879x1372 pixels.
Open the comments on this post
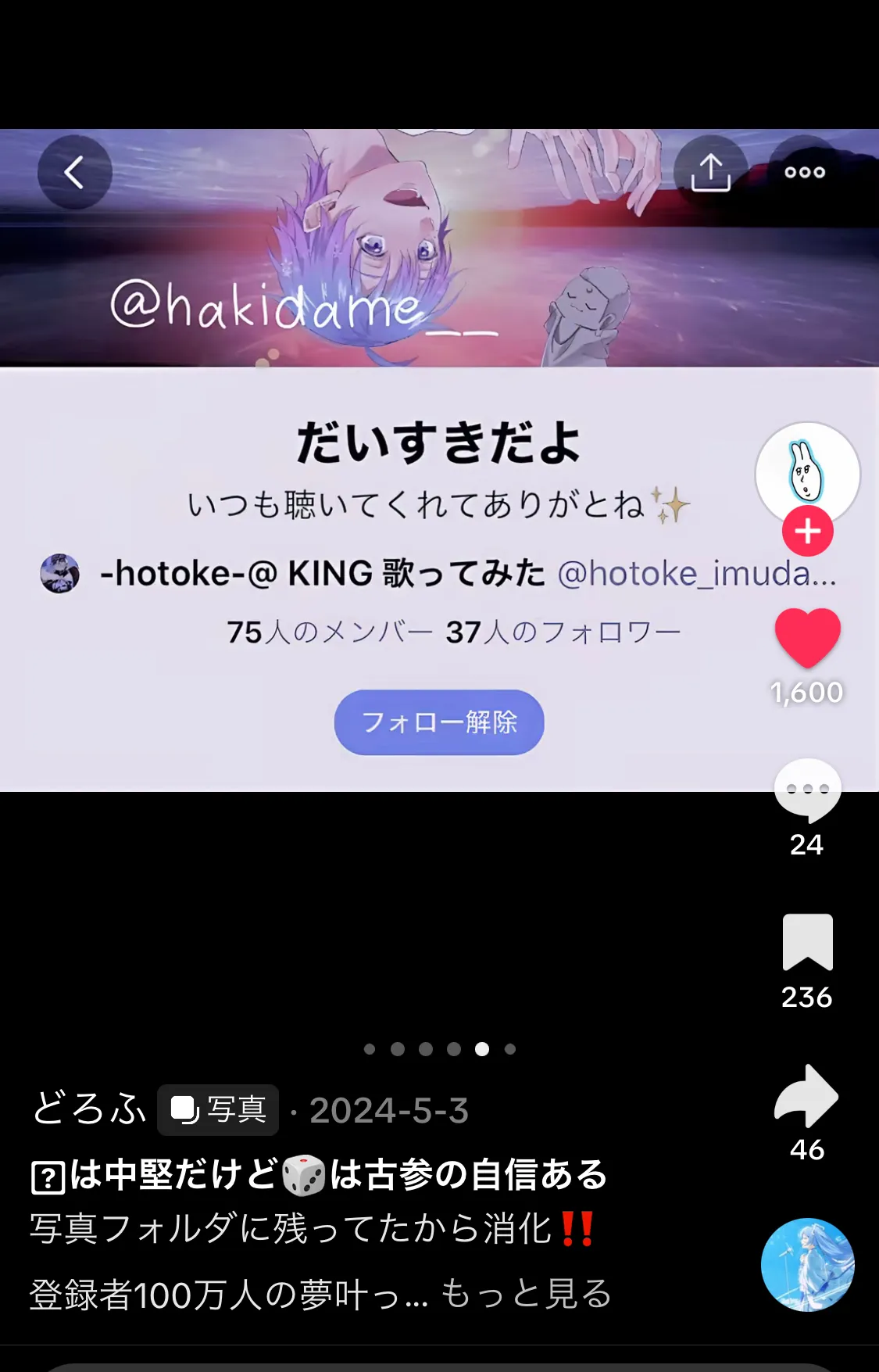tap(807, 790)
